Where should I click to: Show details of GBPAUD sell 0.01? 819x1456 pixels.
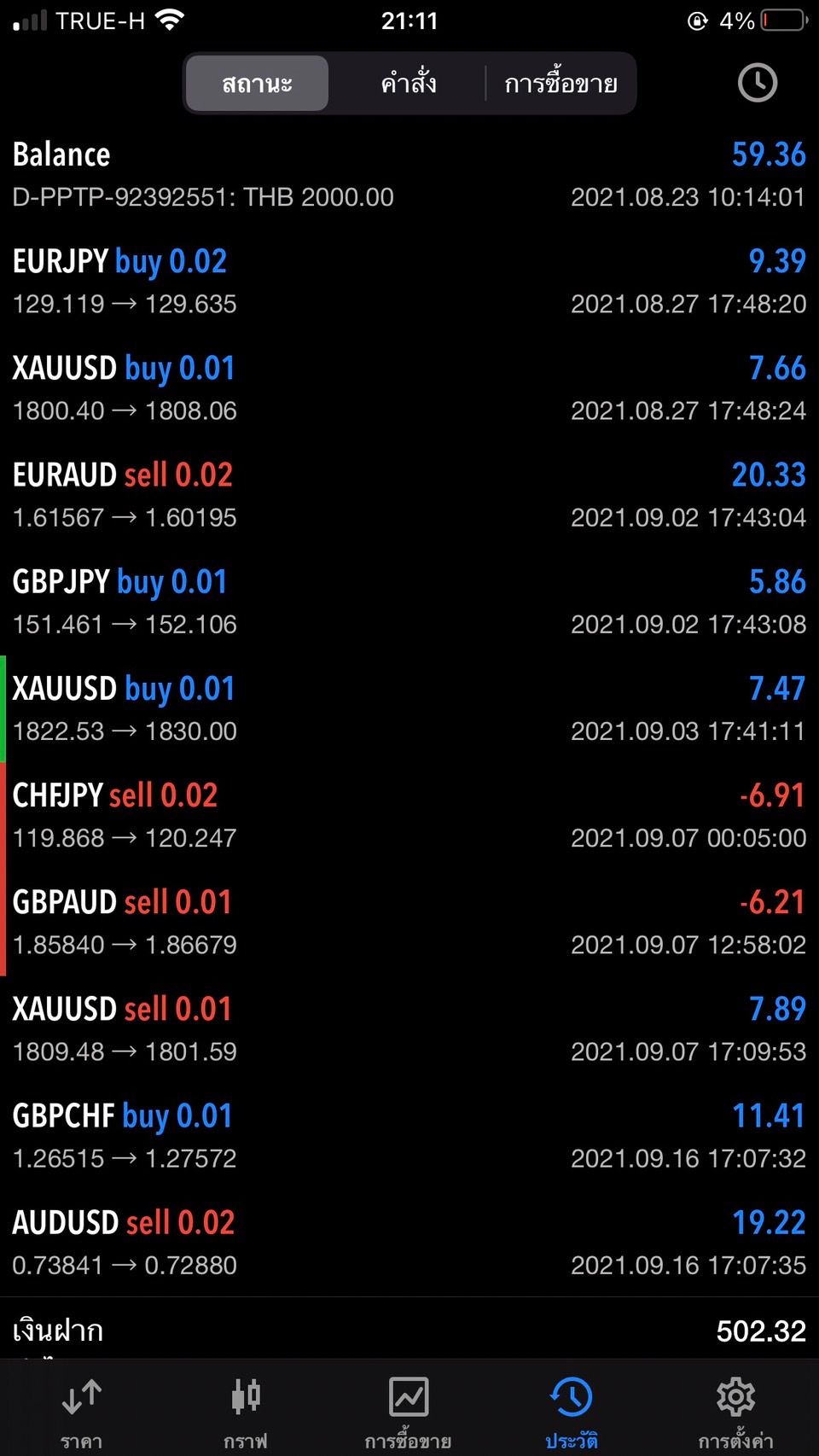(x=409, y=922)
